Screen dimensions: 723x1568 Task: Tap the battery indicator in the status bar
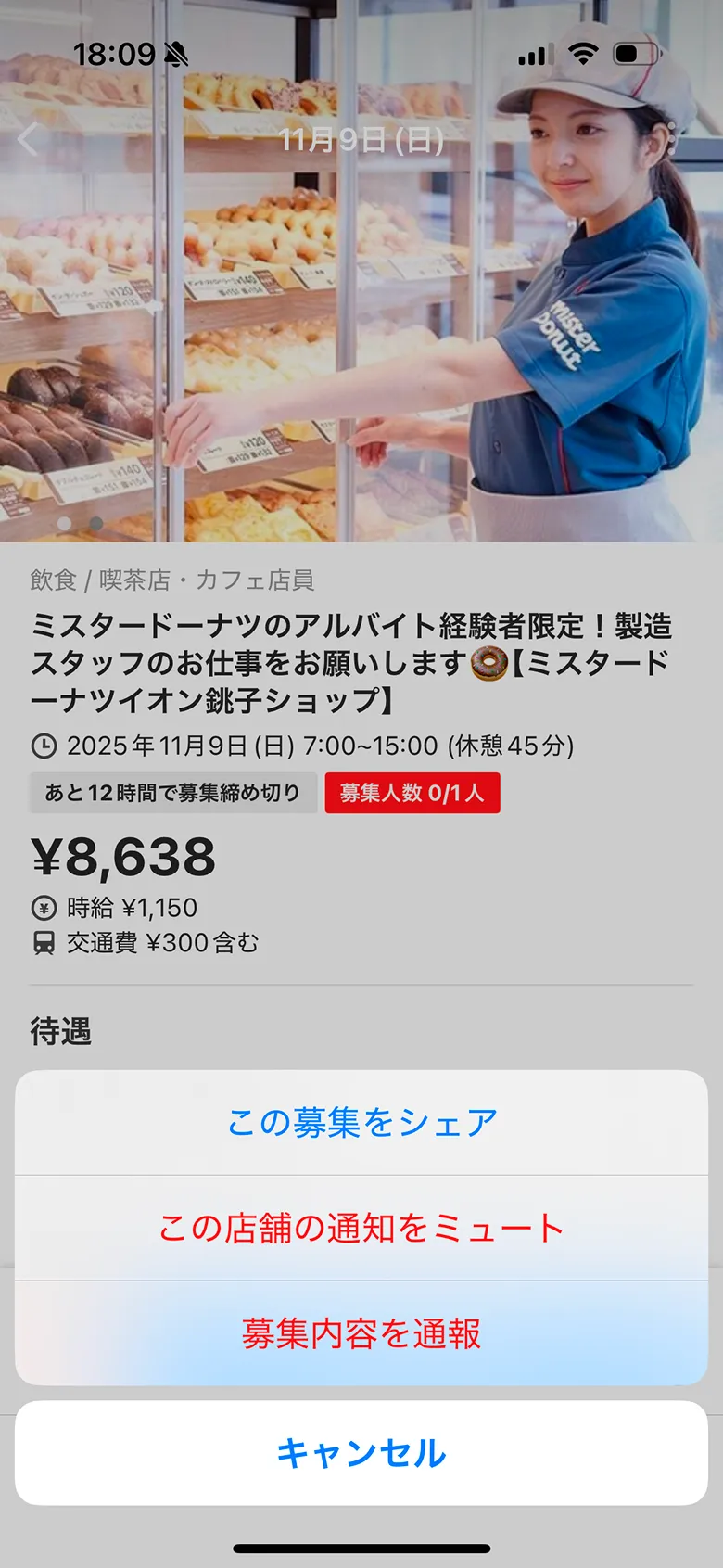(635, 54)
